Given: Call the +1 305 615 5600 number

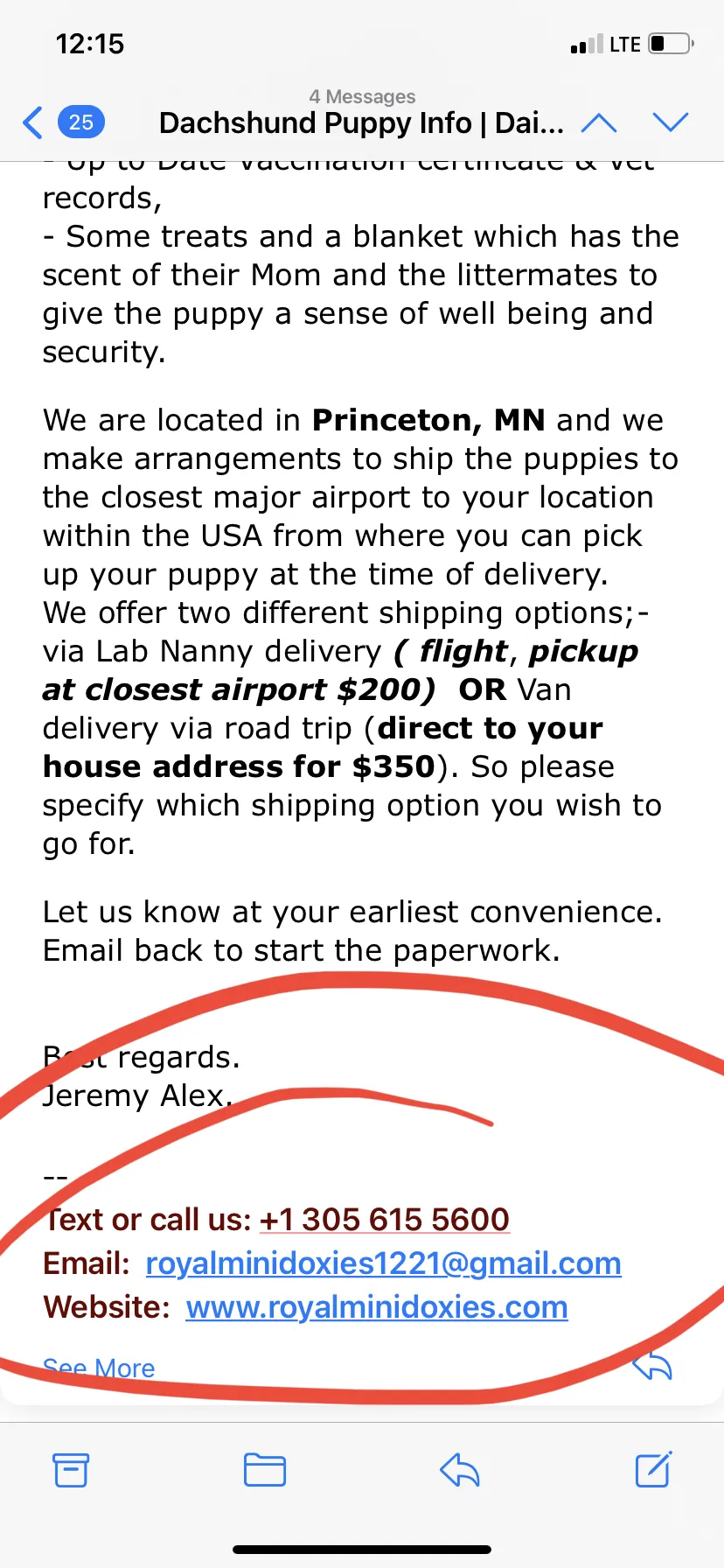Looking at the screenshot, I should (x=385, y=1219).
